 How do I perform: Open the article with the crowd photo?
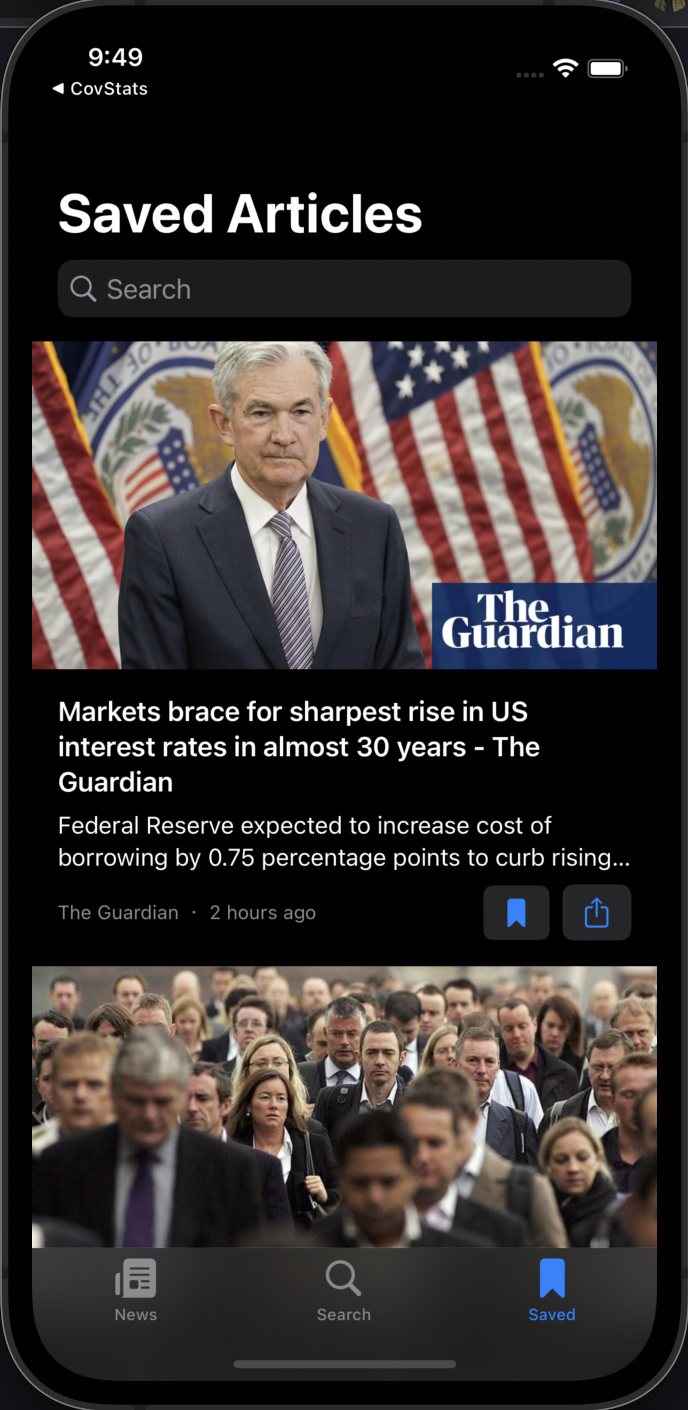(344, 1106)
